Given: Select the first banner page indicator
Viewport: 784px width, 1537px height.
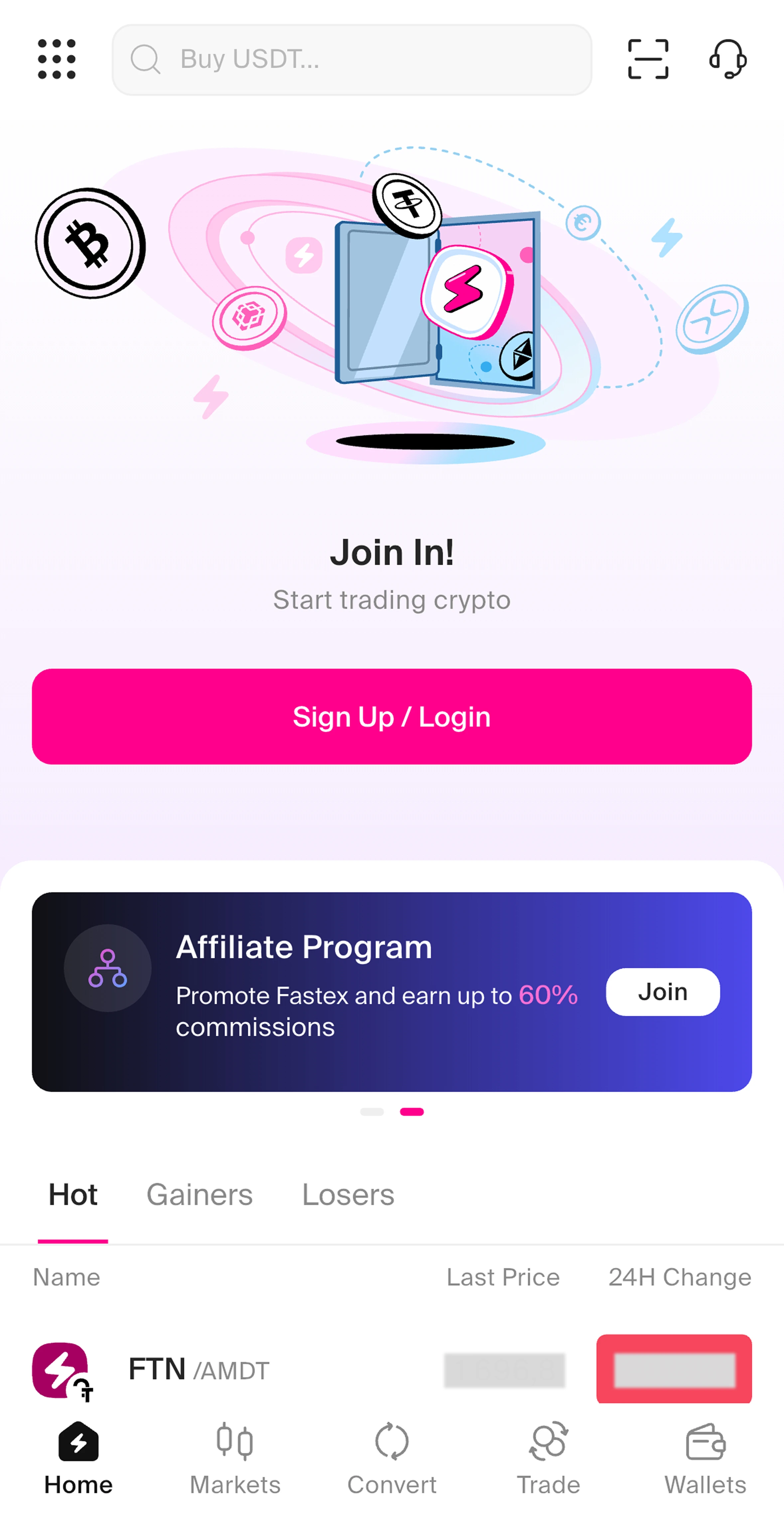Looking at the screenshot, I should (x=372, y=1111).
